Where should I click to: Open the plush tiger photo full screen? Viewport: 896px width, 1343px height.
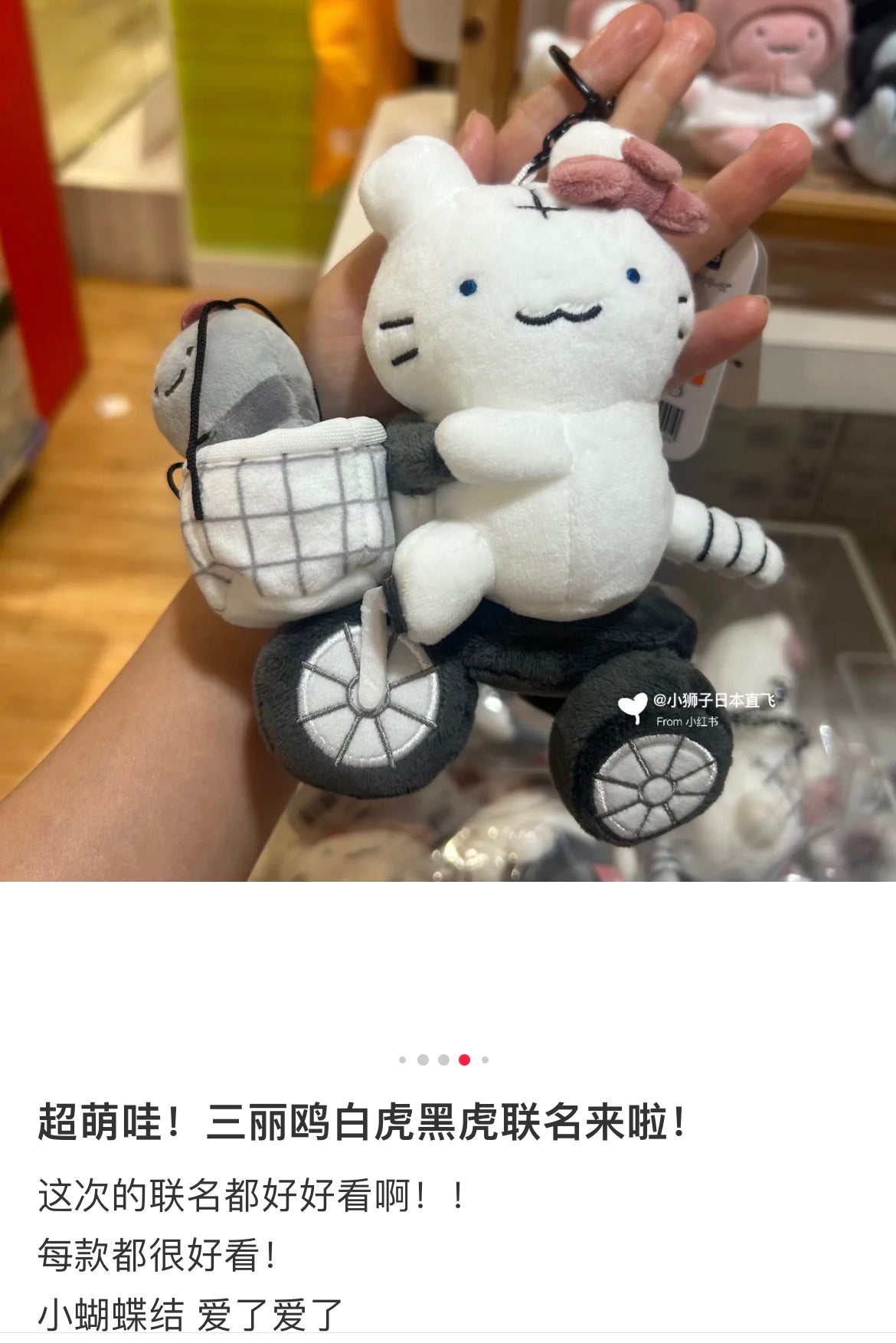click(448, 441)
